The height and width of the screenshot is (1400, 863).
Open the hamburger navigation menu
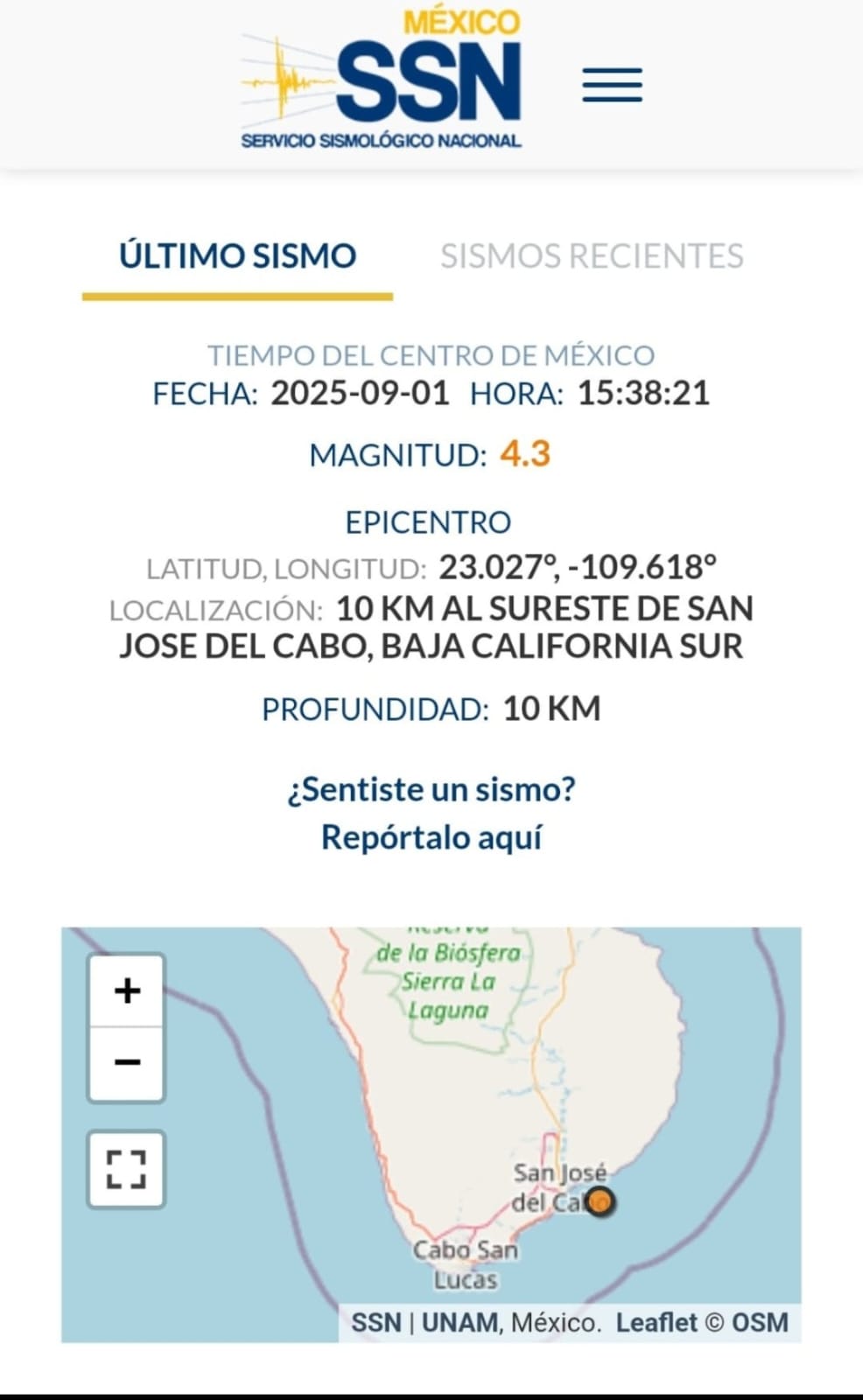click(613, 85)
